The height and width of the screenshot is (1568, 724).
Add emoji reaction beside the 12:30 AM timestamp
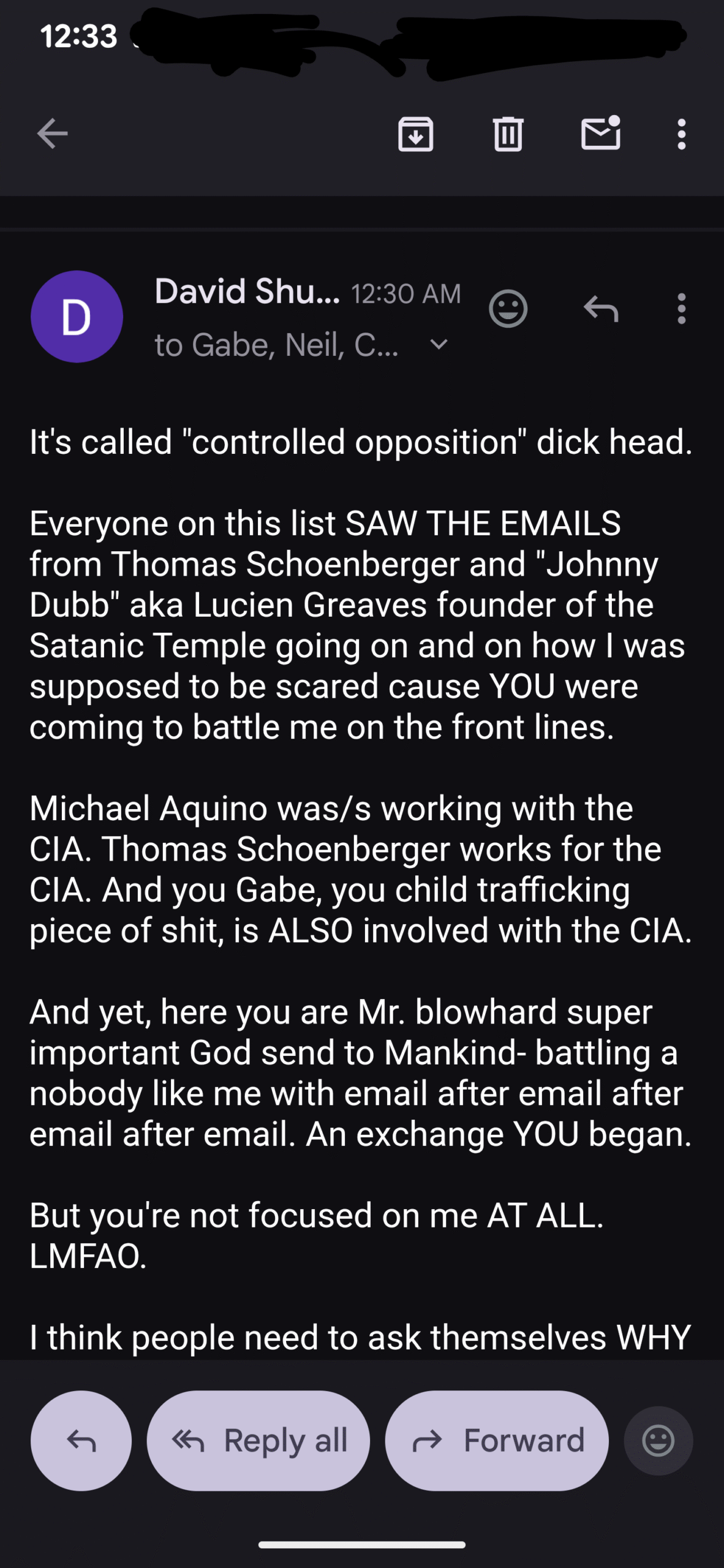pyautogui.click(x=508, y=309)
